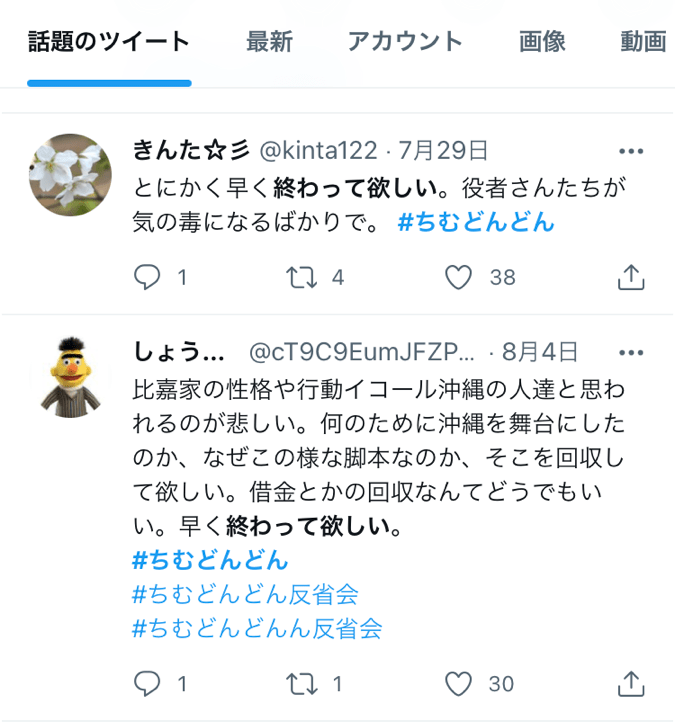Image resolution: width=675 pixels, height=723 pixels.
Task: Share しょう's tweet
Action: pos(631,684)
